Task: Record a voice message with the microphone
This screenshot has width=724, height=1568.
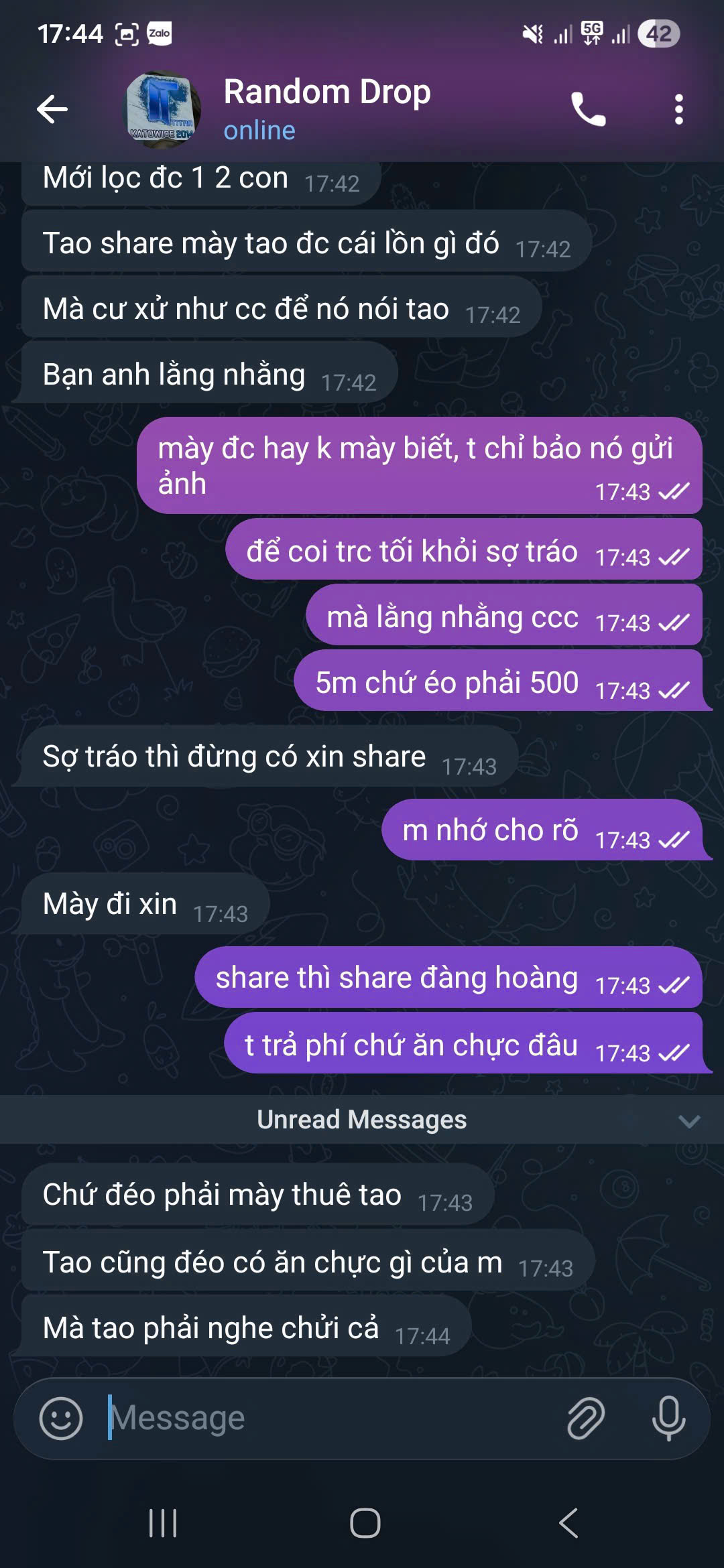Action: 668,1419
